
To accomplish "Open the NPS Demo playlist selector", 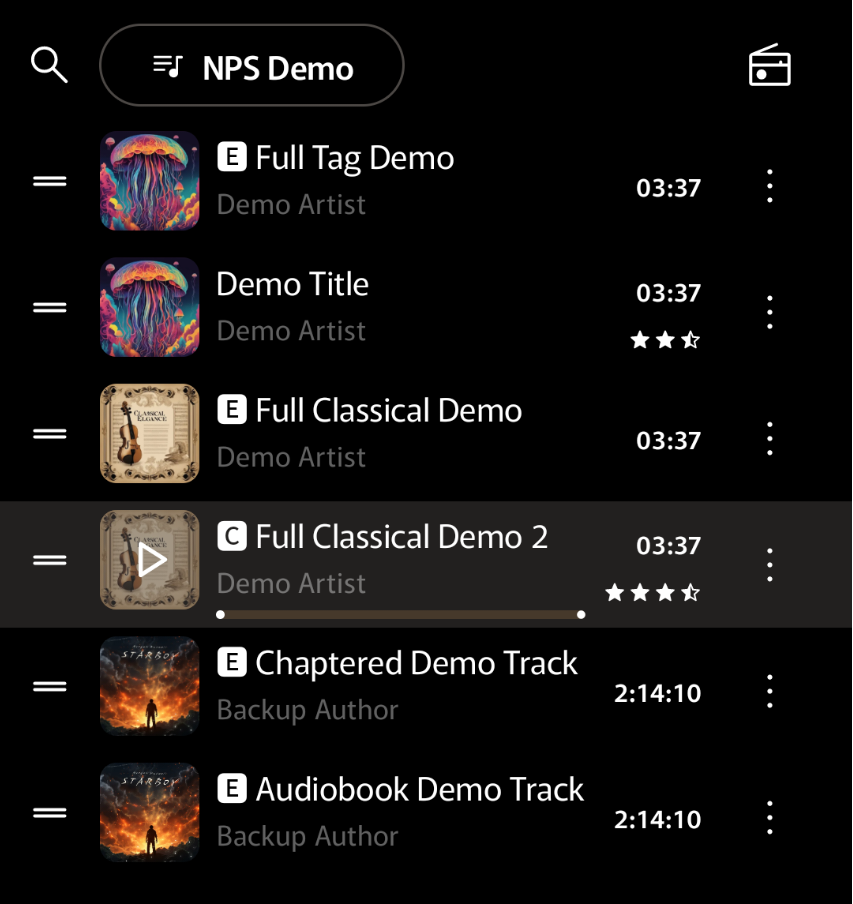I will click(252, 66).
